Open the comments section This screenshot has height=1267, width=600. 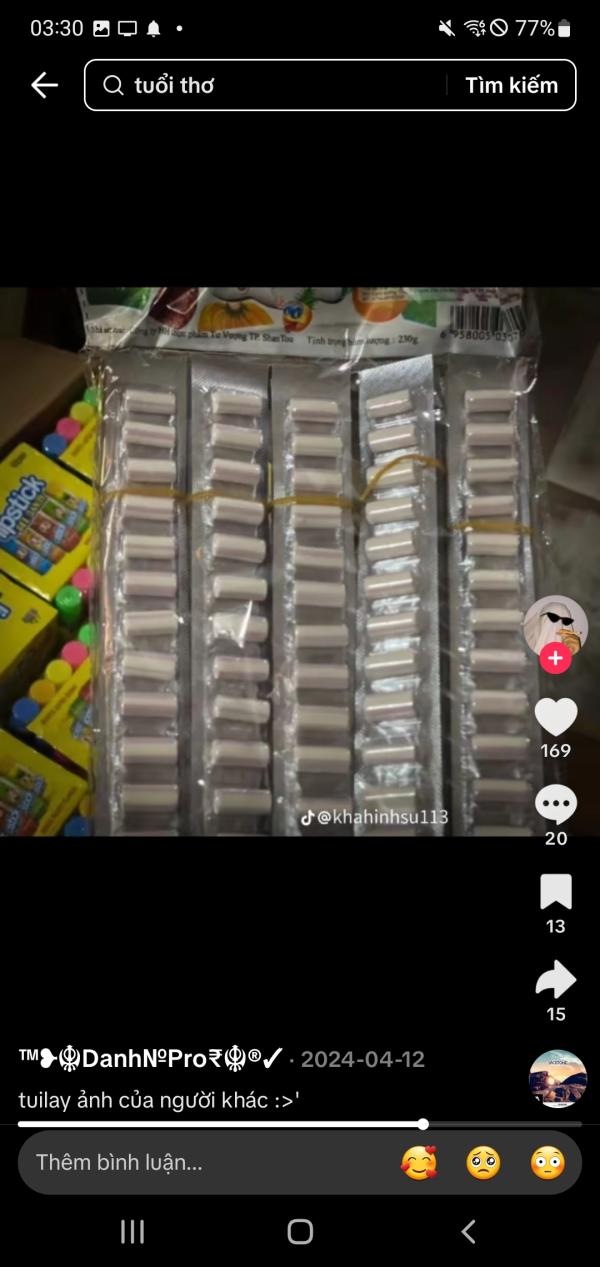(556, 804)
